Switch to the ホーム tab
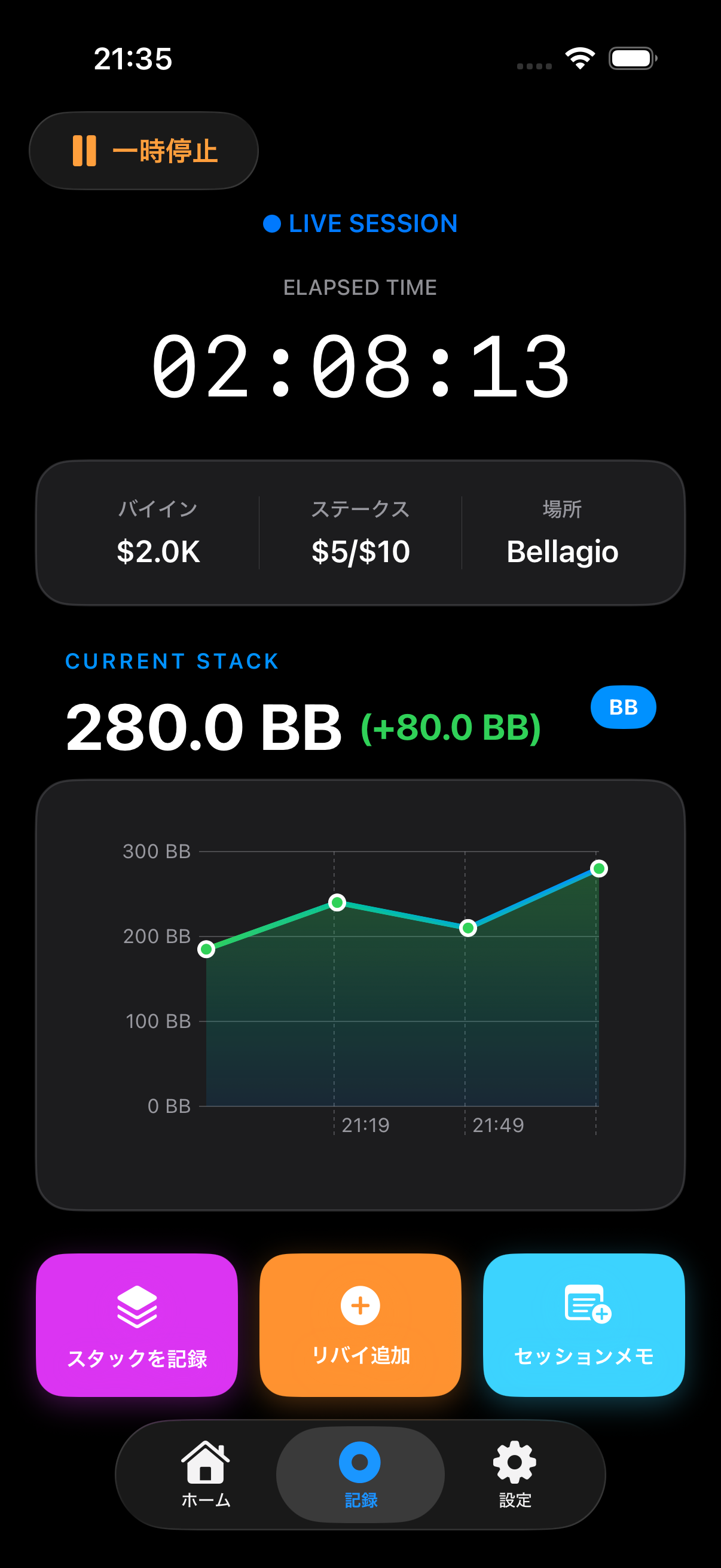Viewport: 721px width, 1568px height. [x=206, y=1474]
